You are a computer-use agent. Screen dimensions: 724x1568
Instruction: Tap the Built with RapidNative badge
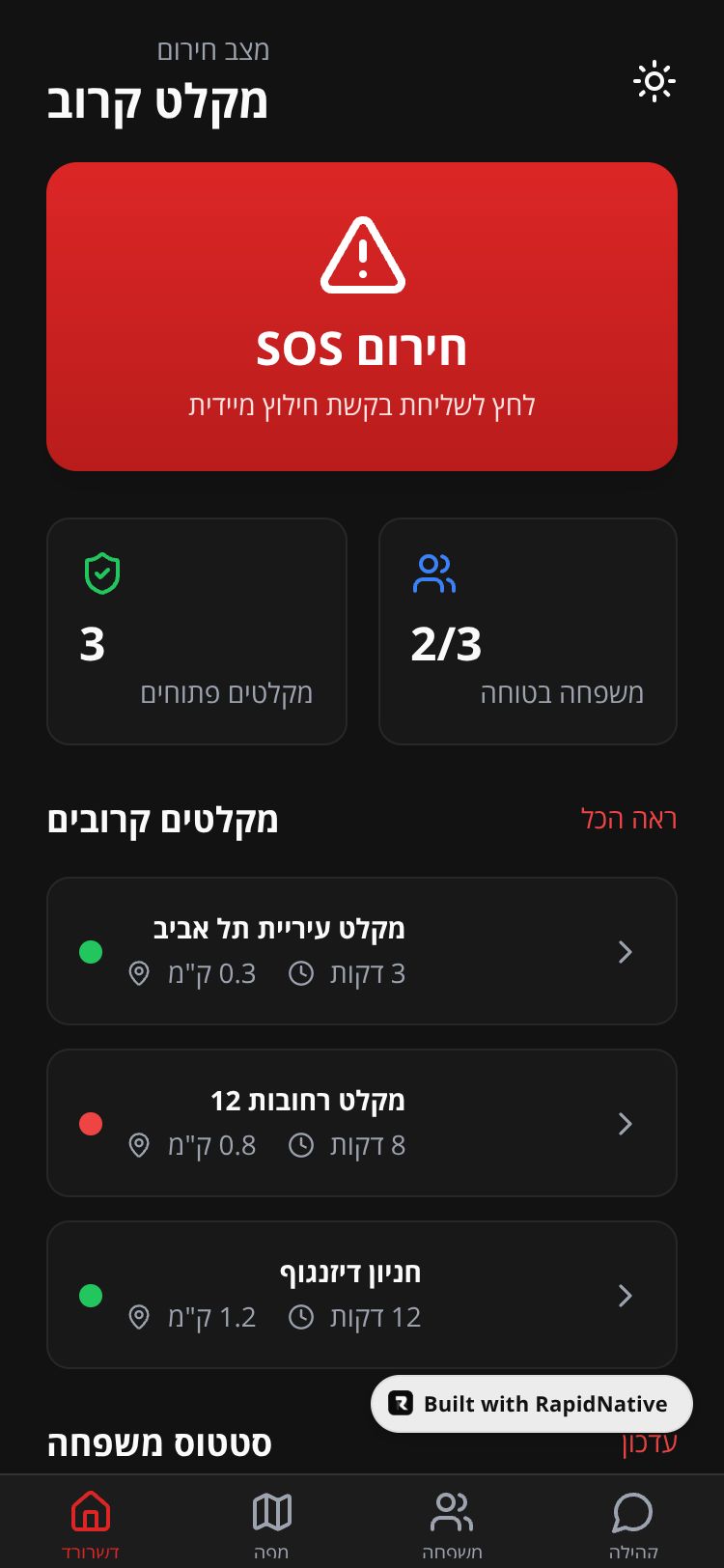click(x=532, y=1404)
